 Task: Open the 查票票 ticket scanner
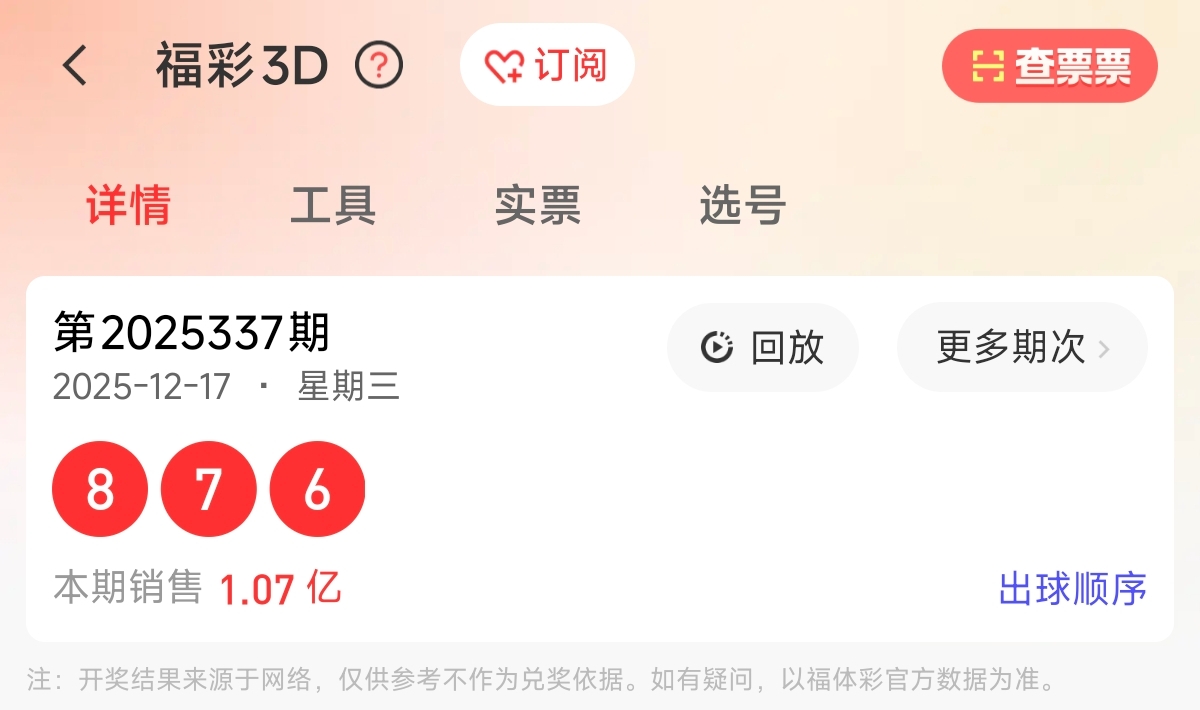click(1050, 66)
